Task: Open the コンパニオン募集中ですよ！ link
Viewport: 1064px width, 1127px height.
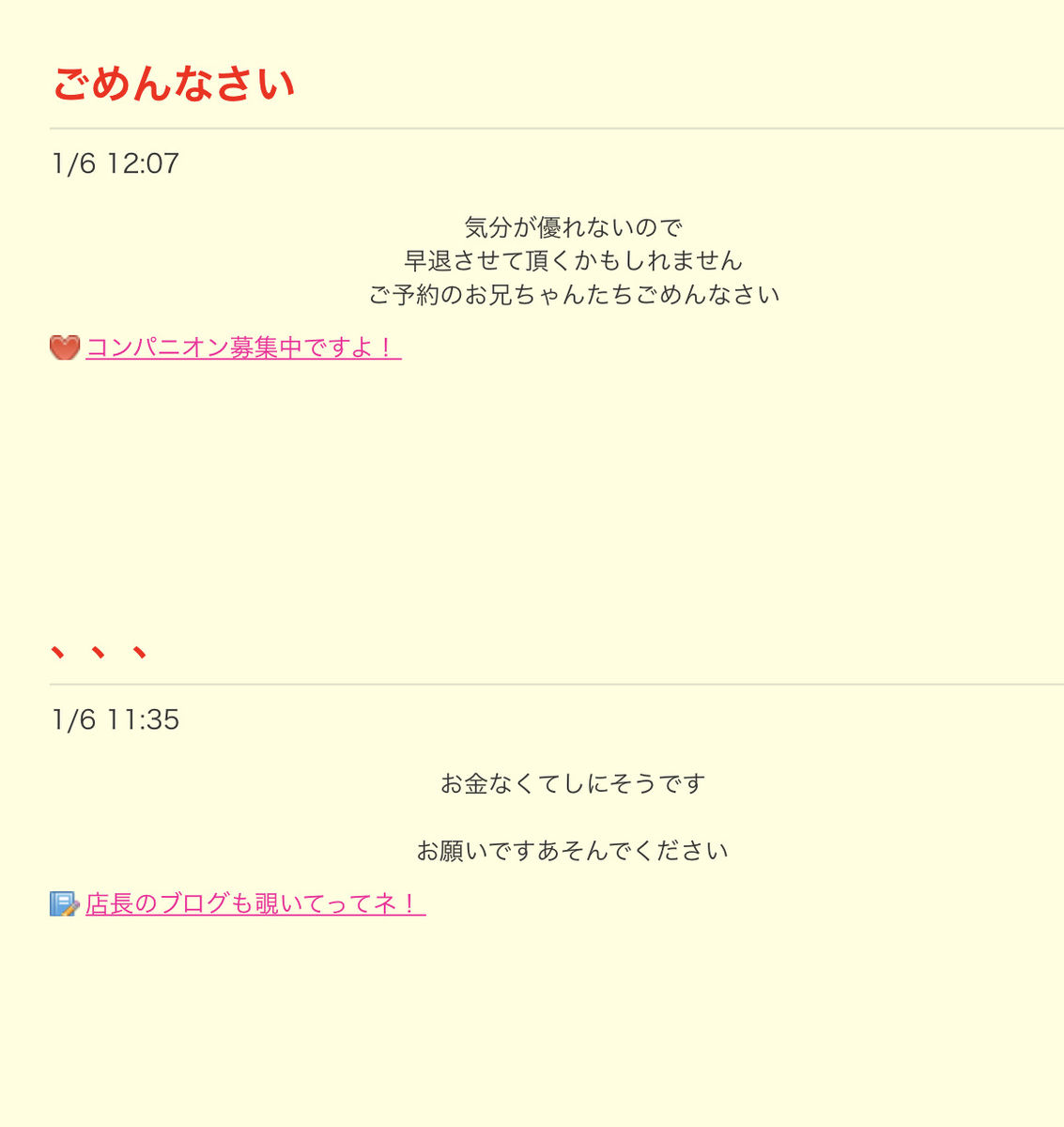Action: pos(242,347)
